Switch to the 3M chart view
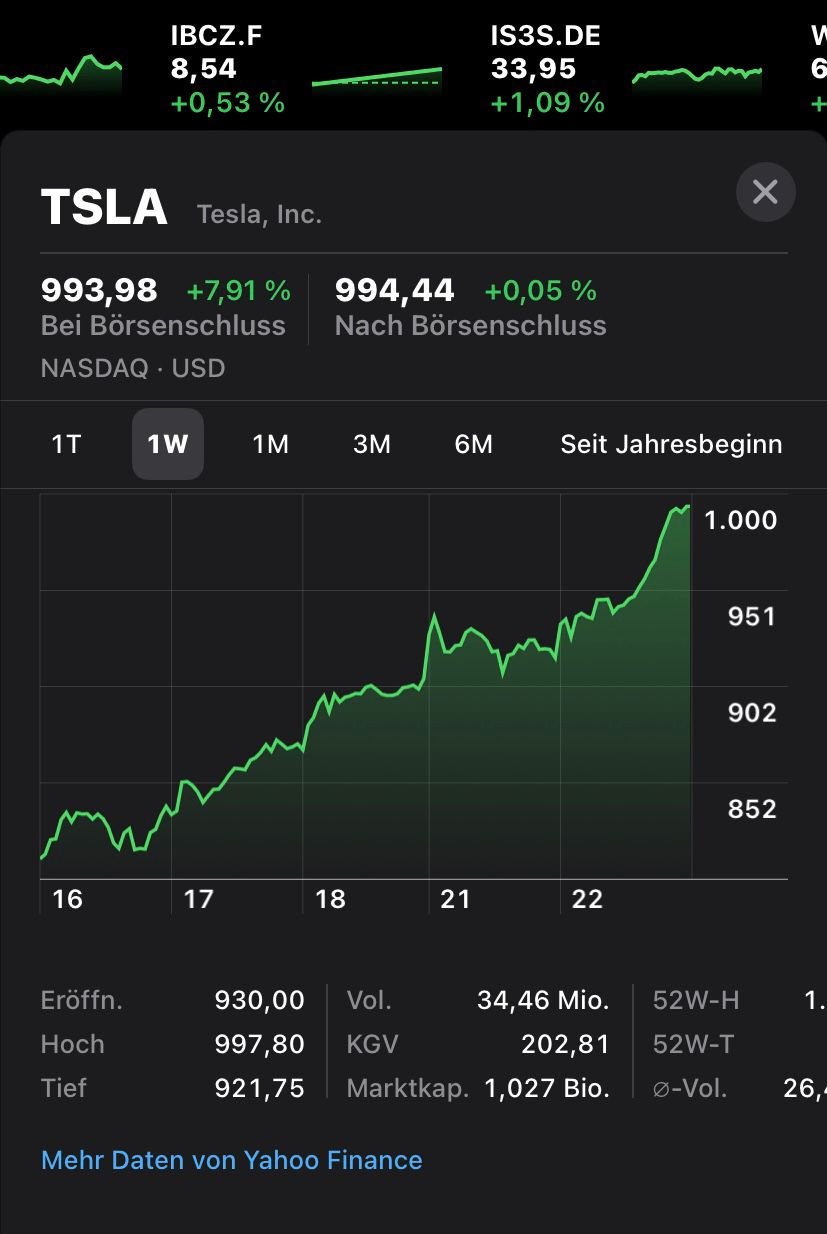This screenshot has width=827, height=1234. [372, 444]
